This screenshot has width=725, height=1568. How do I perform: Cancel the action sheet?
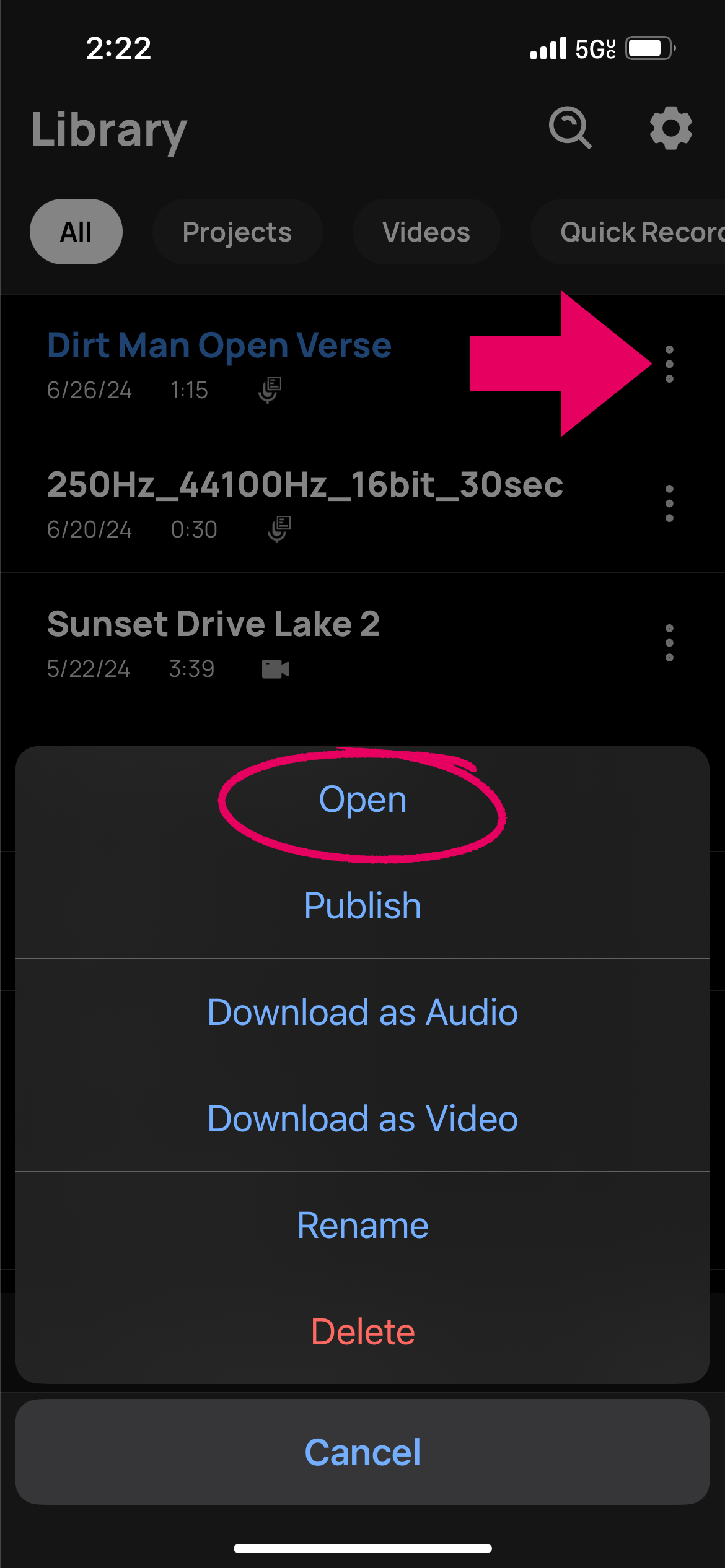pyautogui.click(x=362, y=1452)
